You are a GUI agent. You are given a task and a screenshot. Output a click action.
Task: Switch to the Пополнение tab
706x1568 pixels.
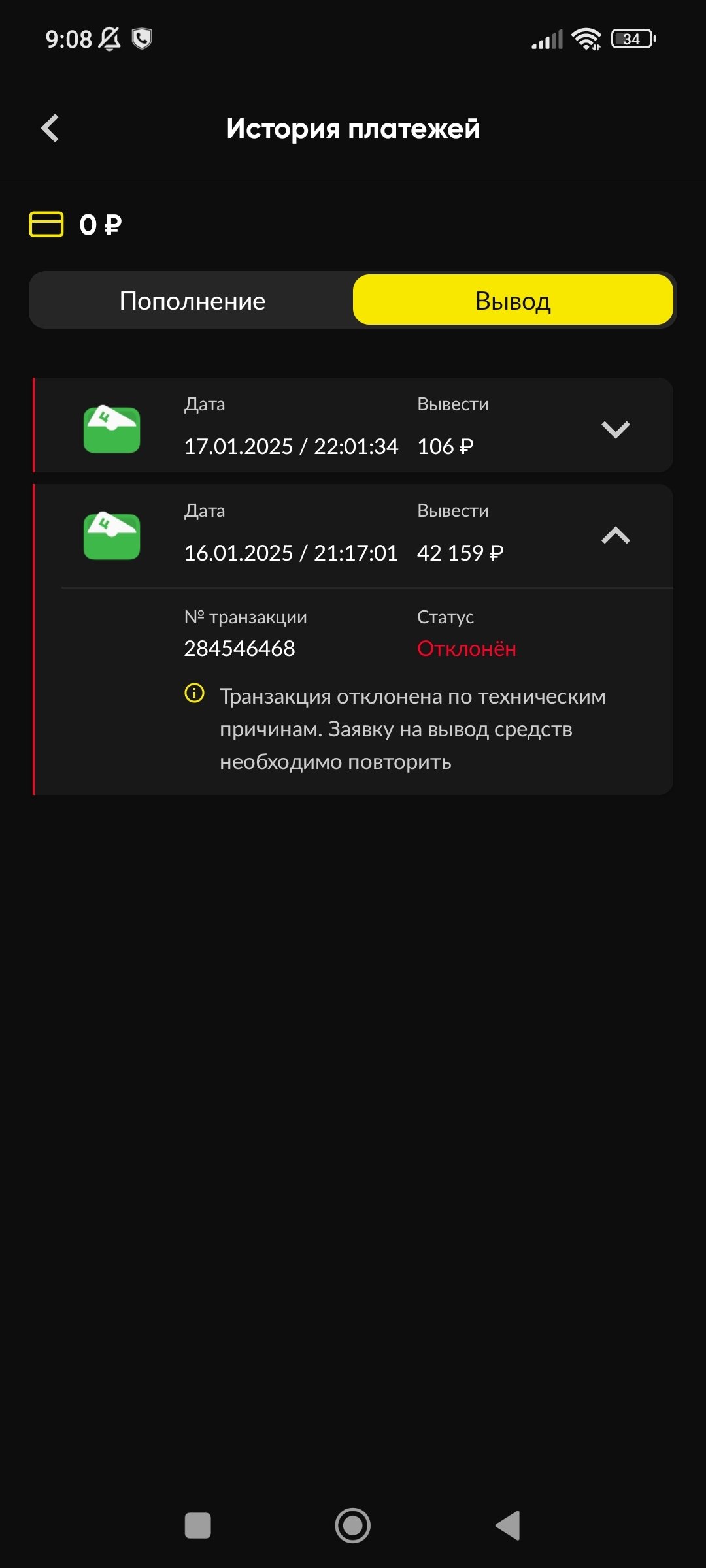tap(192, 301)
